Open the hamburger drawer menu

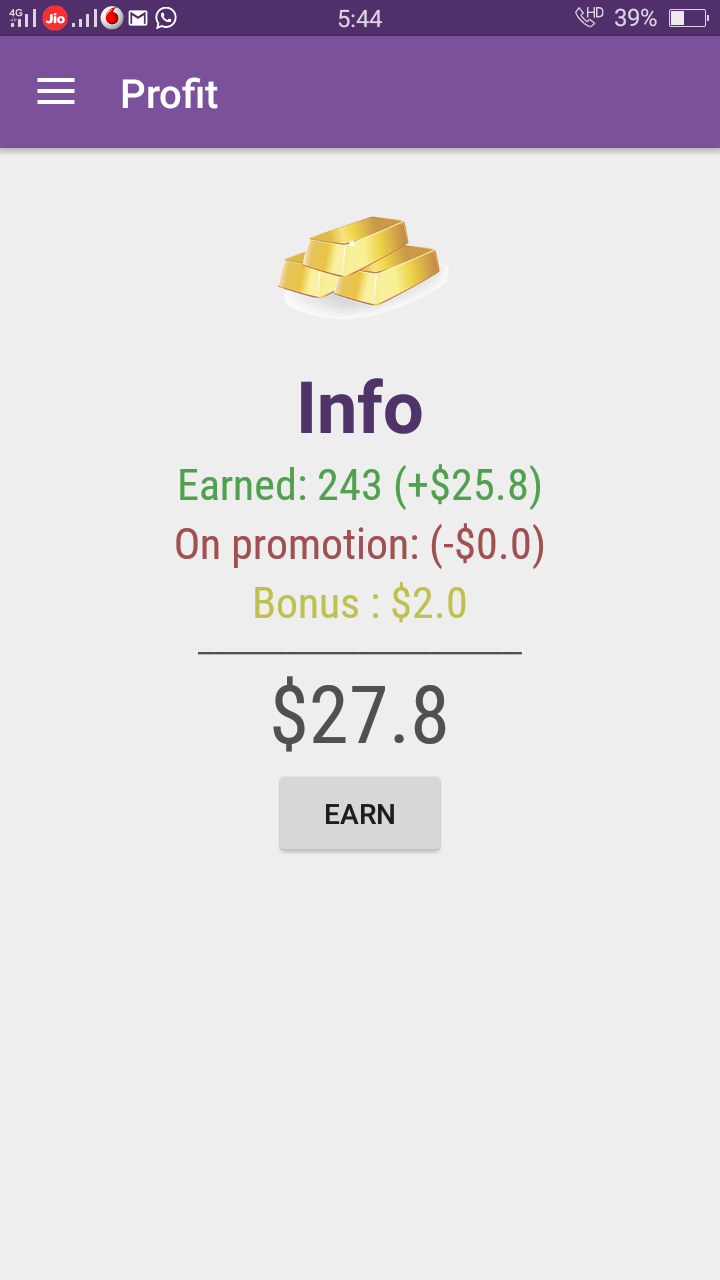[x=56, y=92]
